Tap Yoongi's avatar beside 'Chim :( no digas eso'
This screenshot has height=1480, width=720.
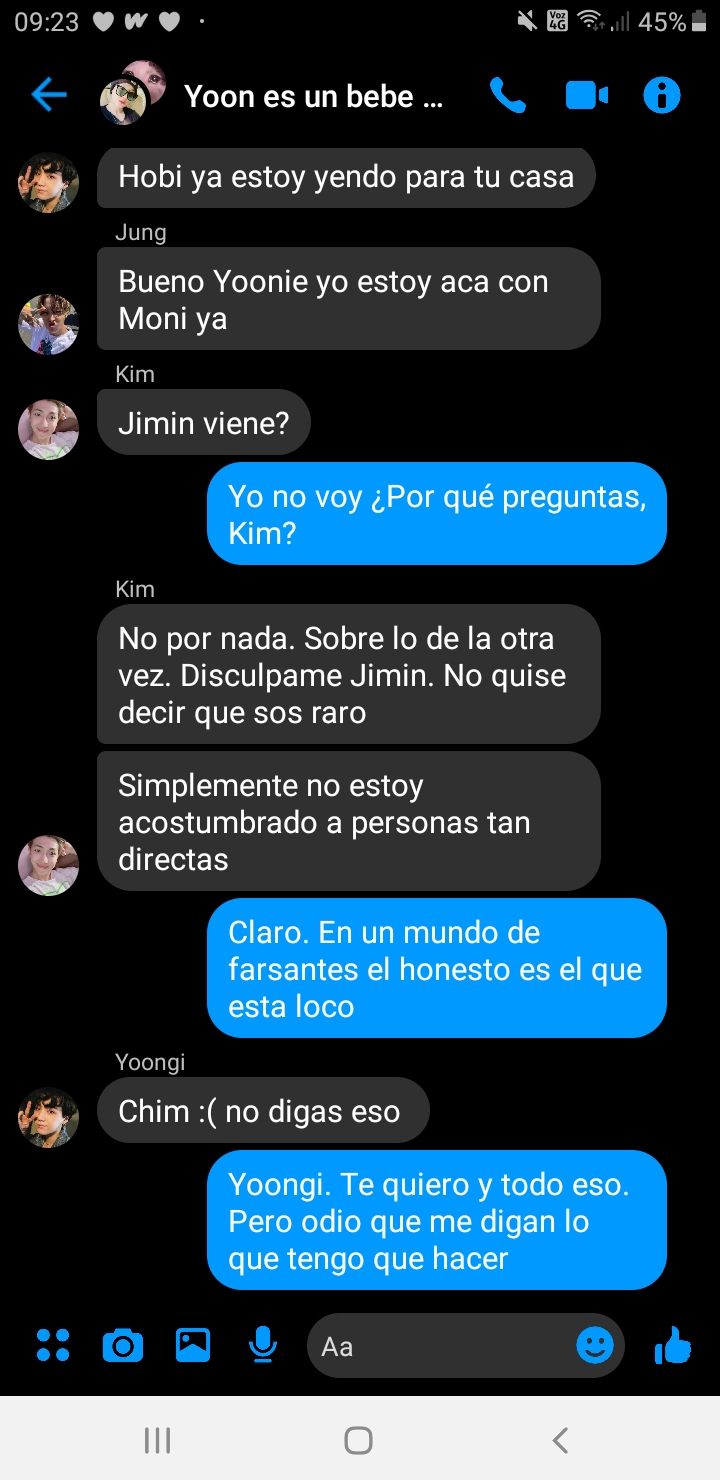48,1117
